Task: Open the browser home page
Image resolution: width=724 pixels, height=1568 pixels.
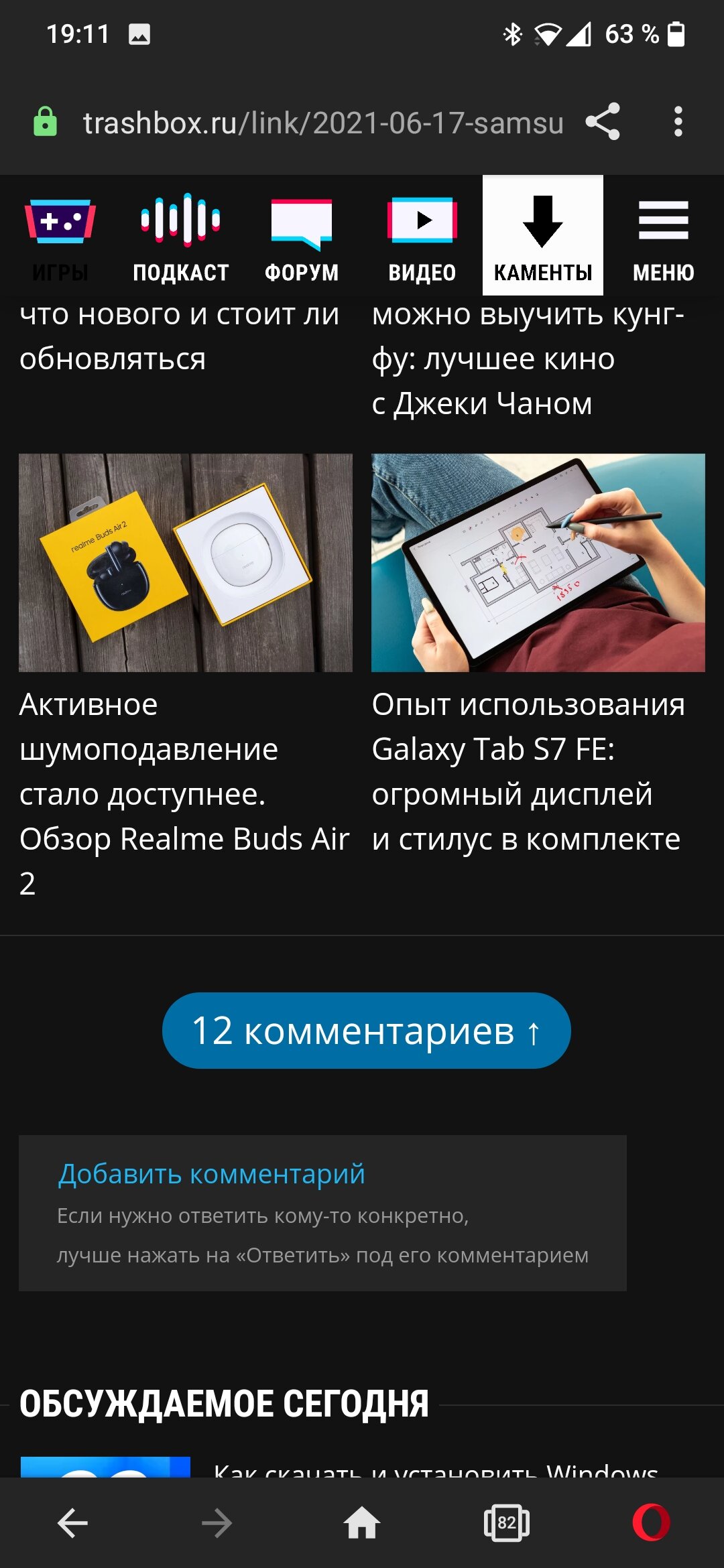Action: 362,1523
